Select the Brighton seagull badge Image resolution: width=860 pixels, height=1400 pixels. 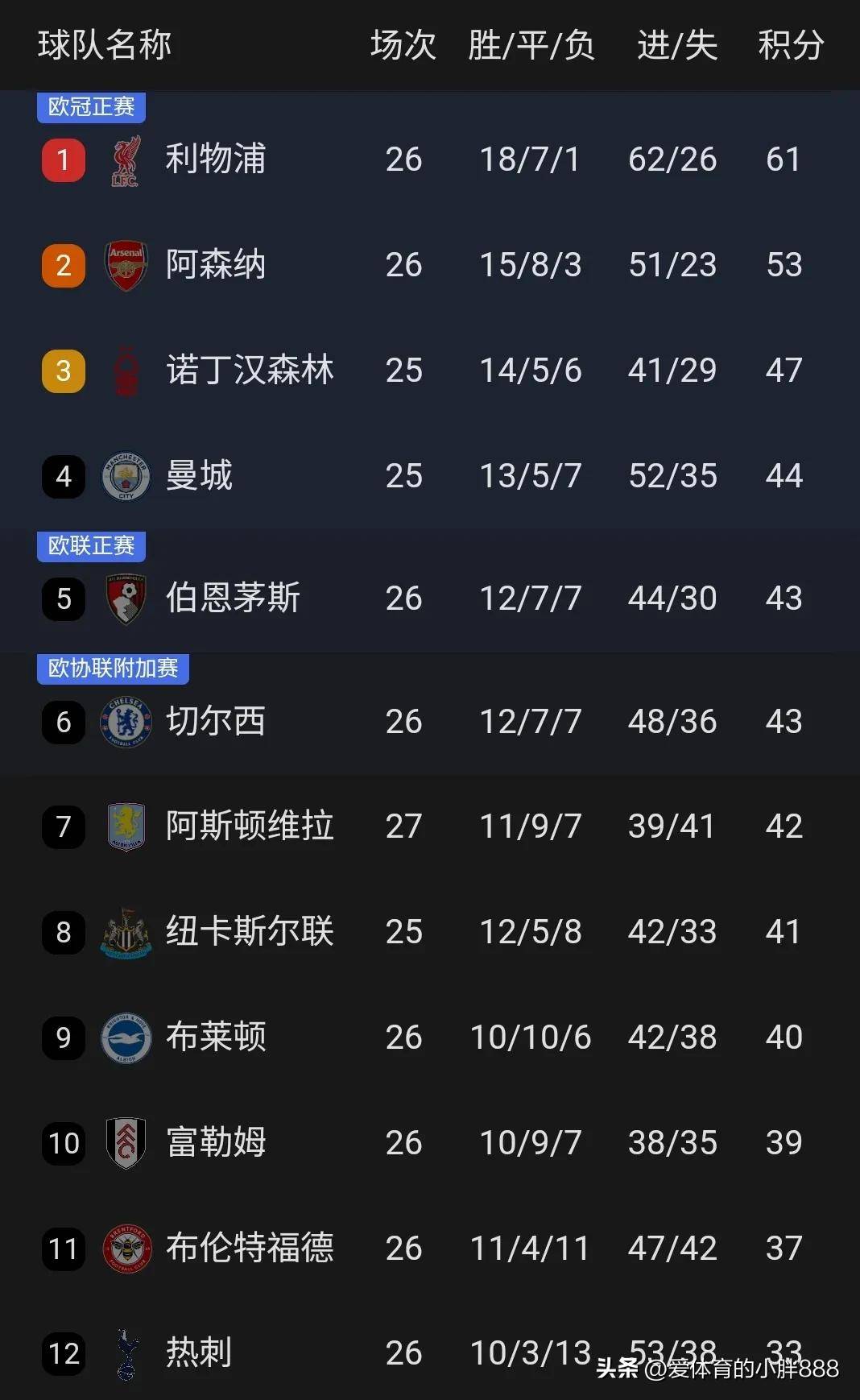[x=125, y=1038]
